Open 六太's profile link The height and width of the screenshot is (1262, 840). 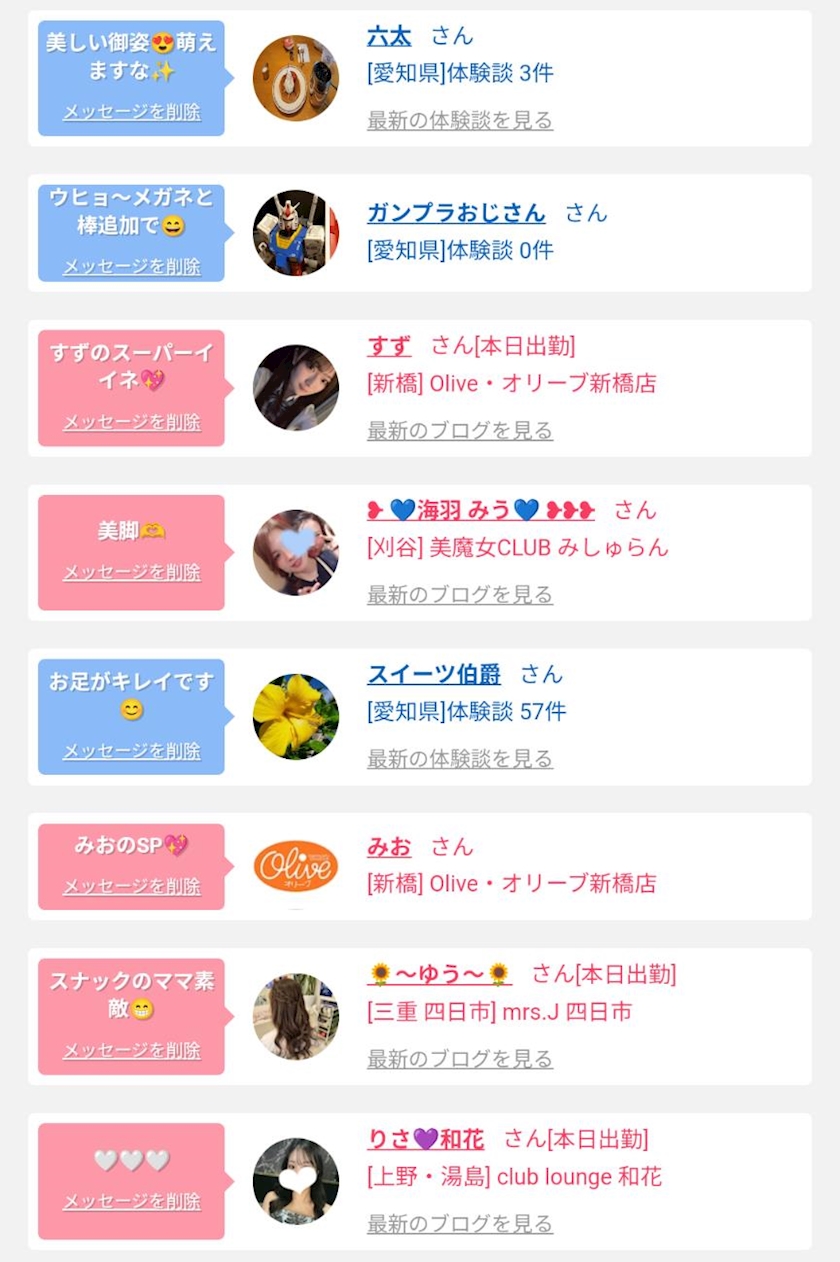tap(389, 37)
